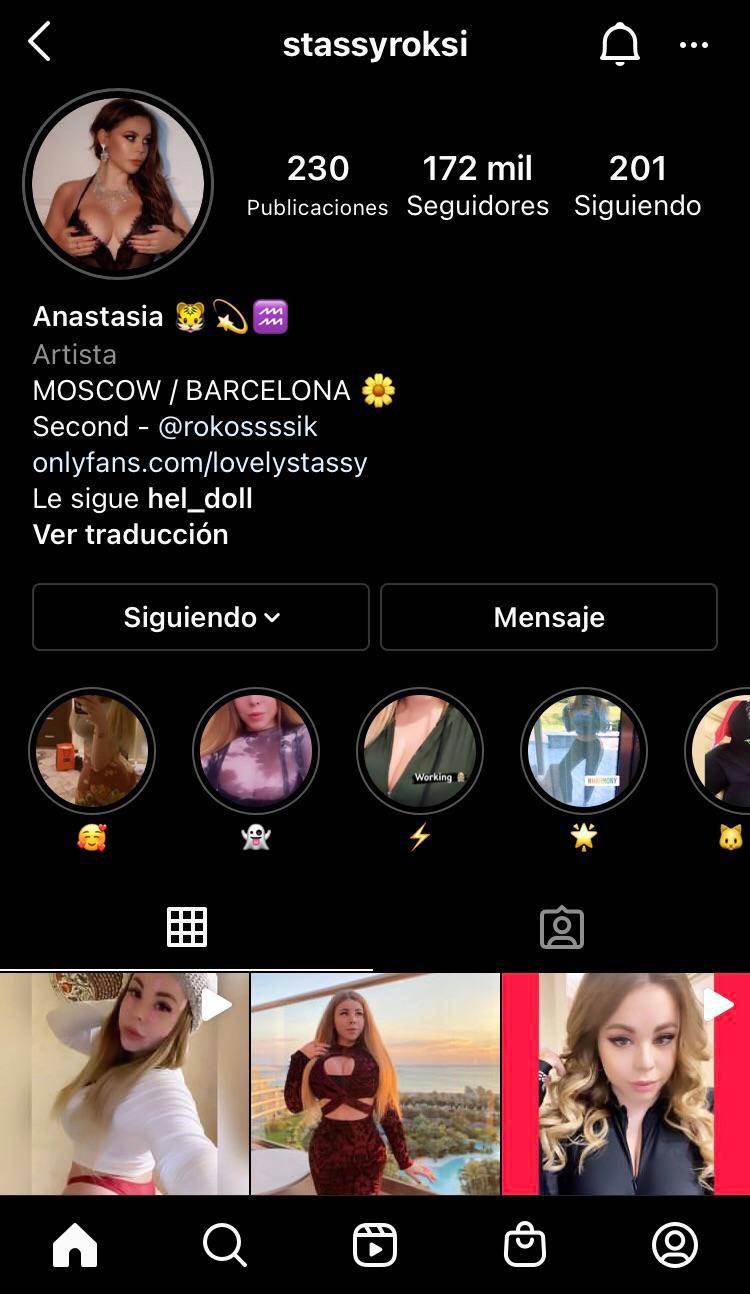
Task: Open your own profile icon
Action: [x=675, y=1244]
